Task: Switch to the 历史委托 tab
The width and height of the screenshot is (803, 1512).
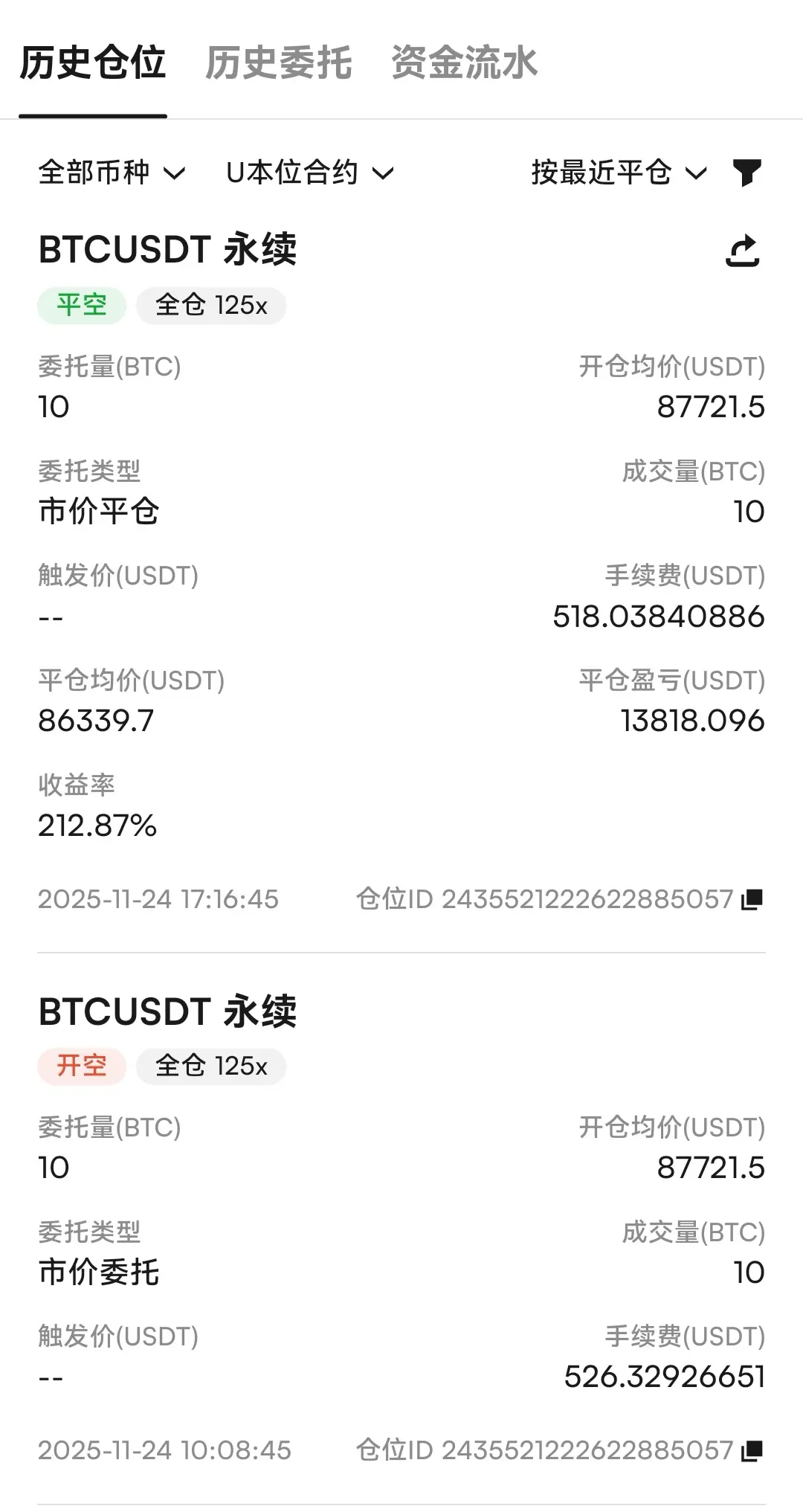Action: pos(278,62)
